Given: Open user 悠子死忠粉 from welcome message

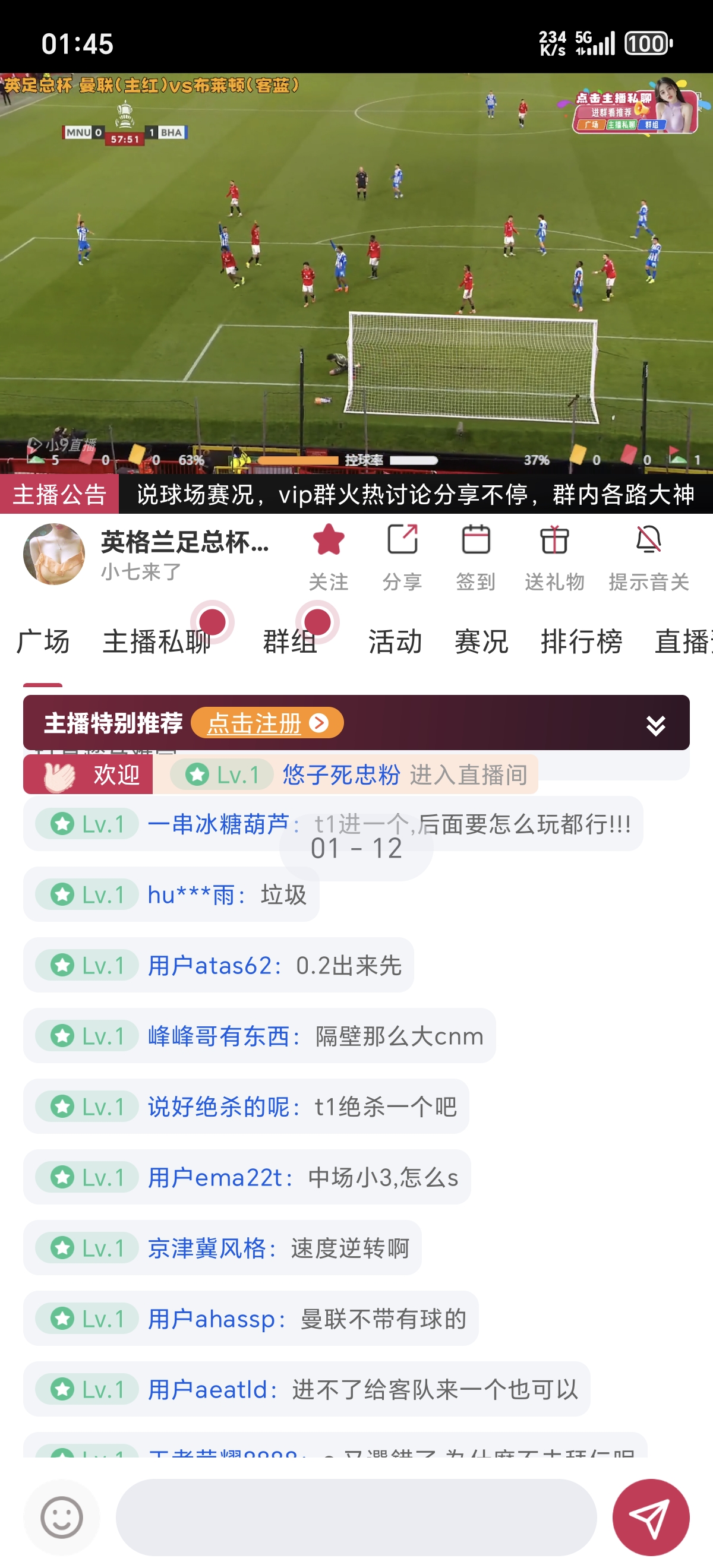Looking at the screenshot, I should (x=341, y=775).
